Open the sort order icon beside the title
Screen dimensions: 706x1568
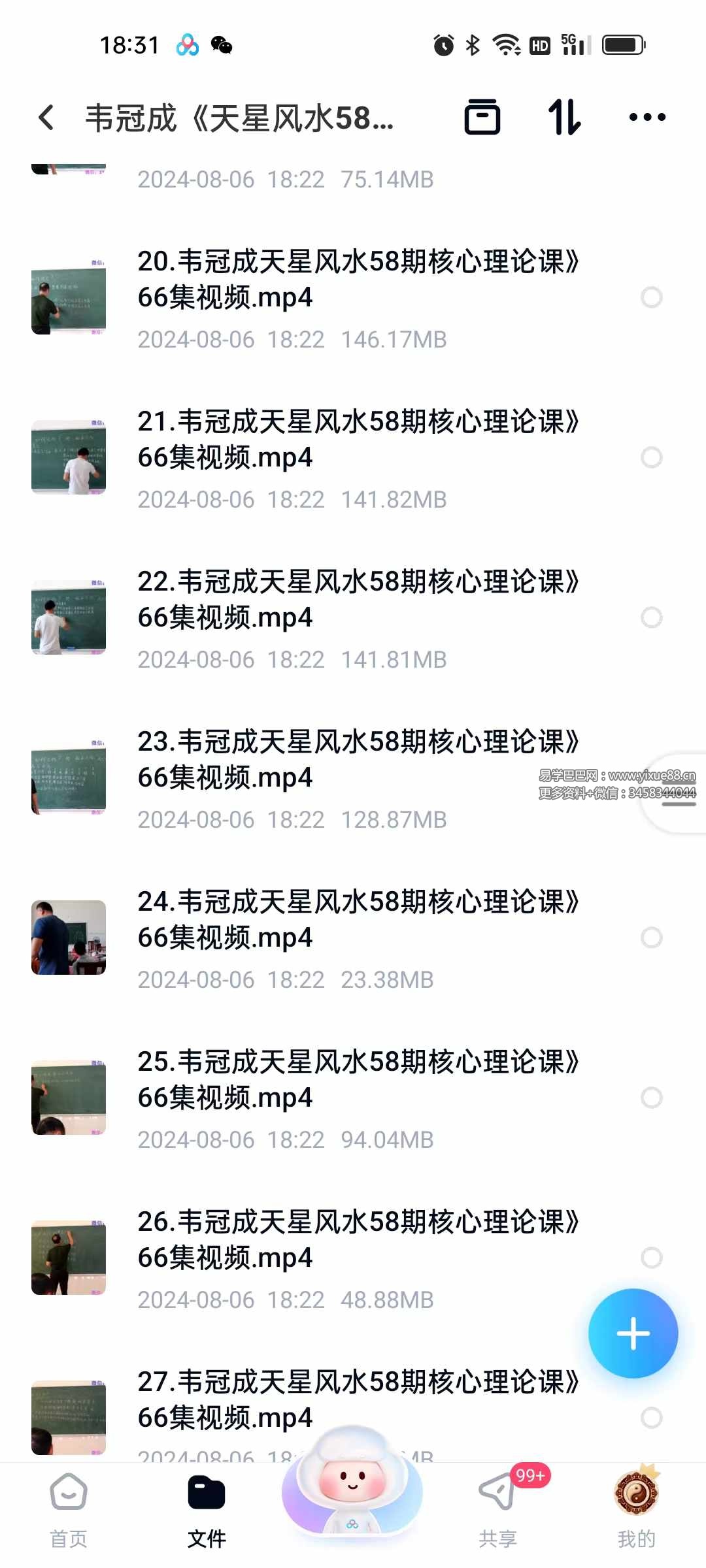(565, 118)
